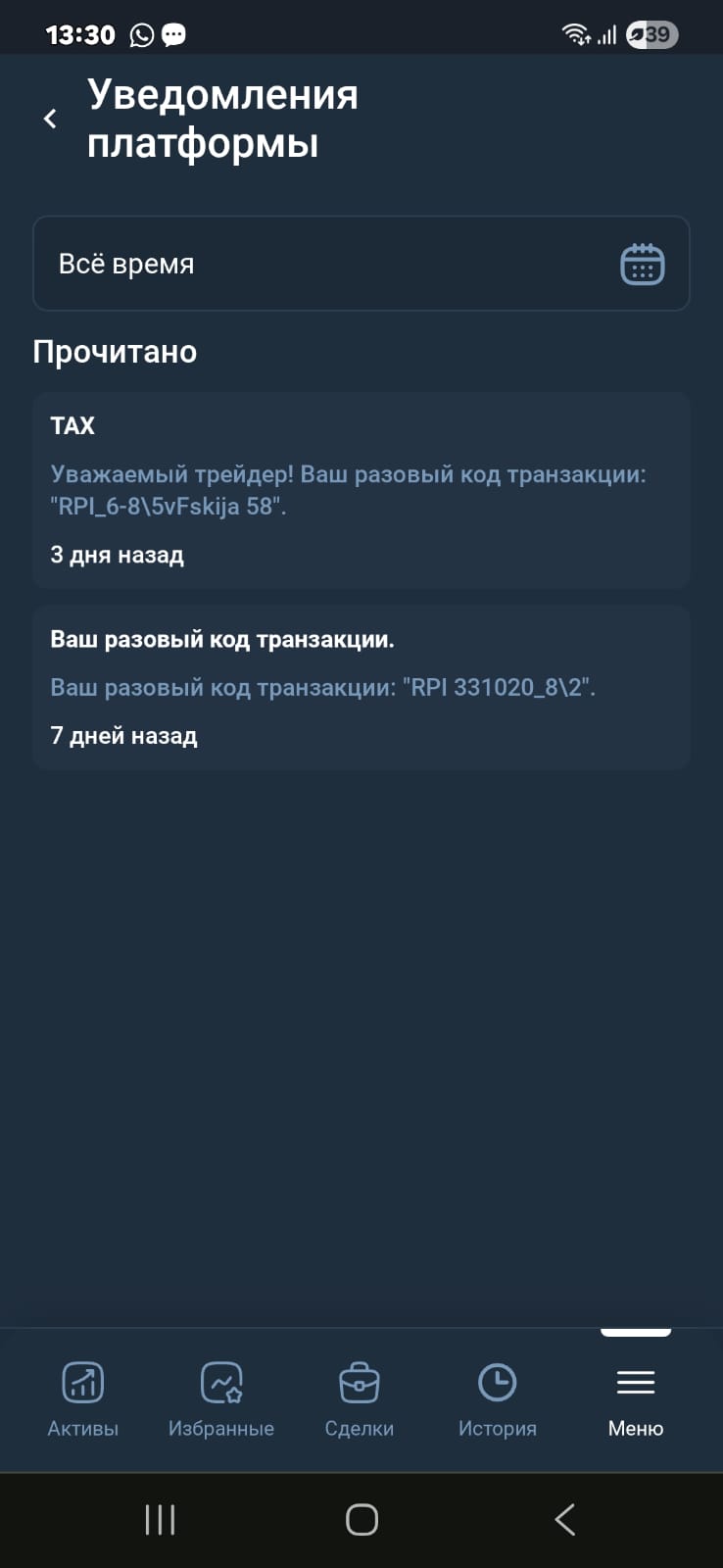This screenshot has width=723, height=1568.
Task: Open the TAX notification card
Action: coord(361,489)
